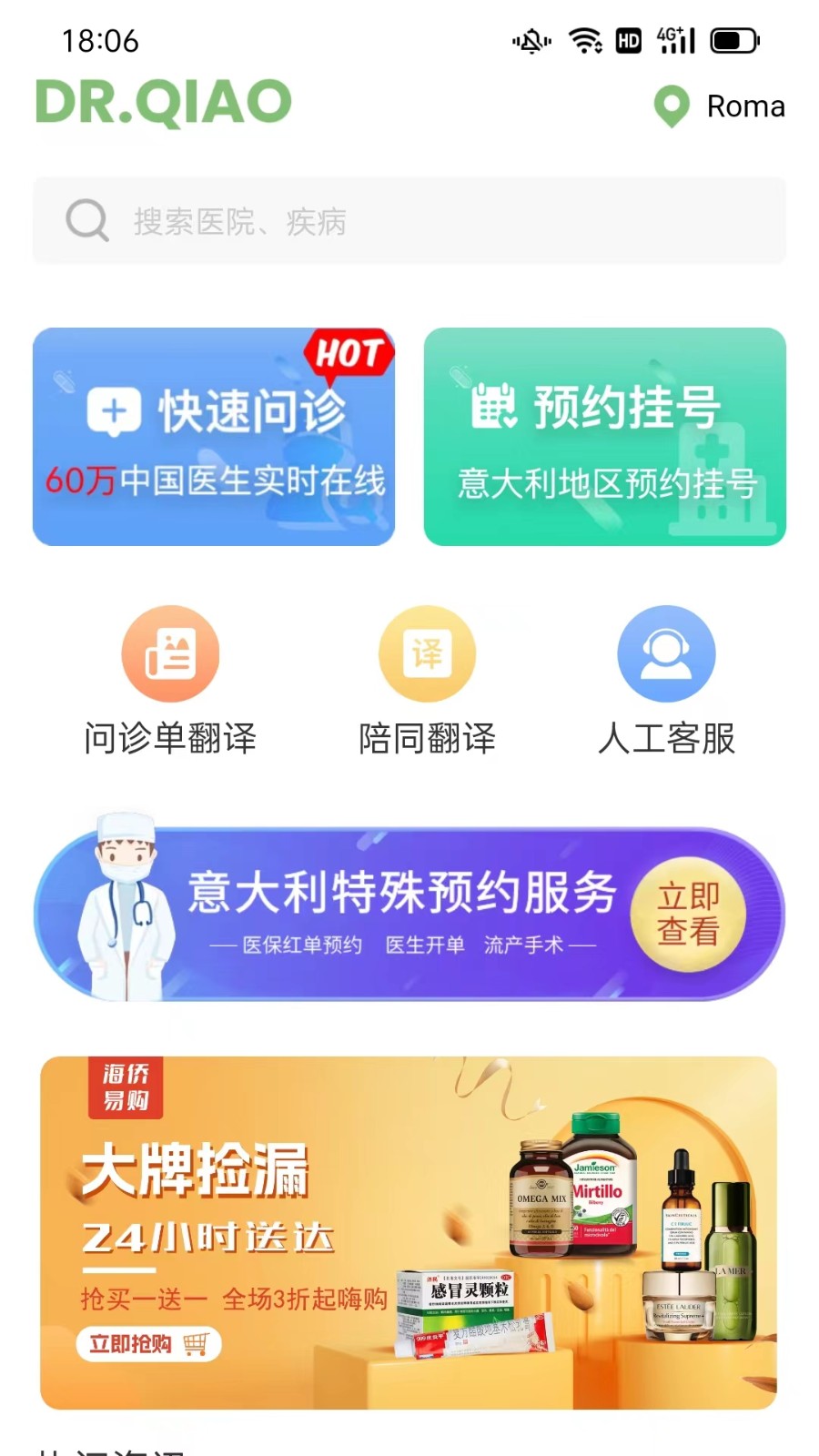Select the 陪同翻译 accompany translation icon
This screenshot has width=819, height=1456.
click(x=428, y=653)
